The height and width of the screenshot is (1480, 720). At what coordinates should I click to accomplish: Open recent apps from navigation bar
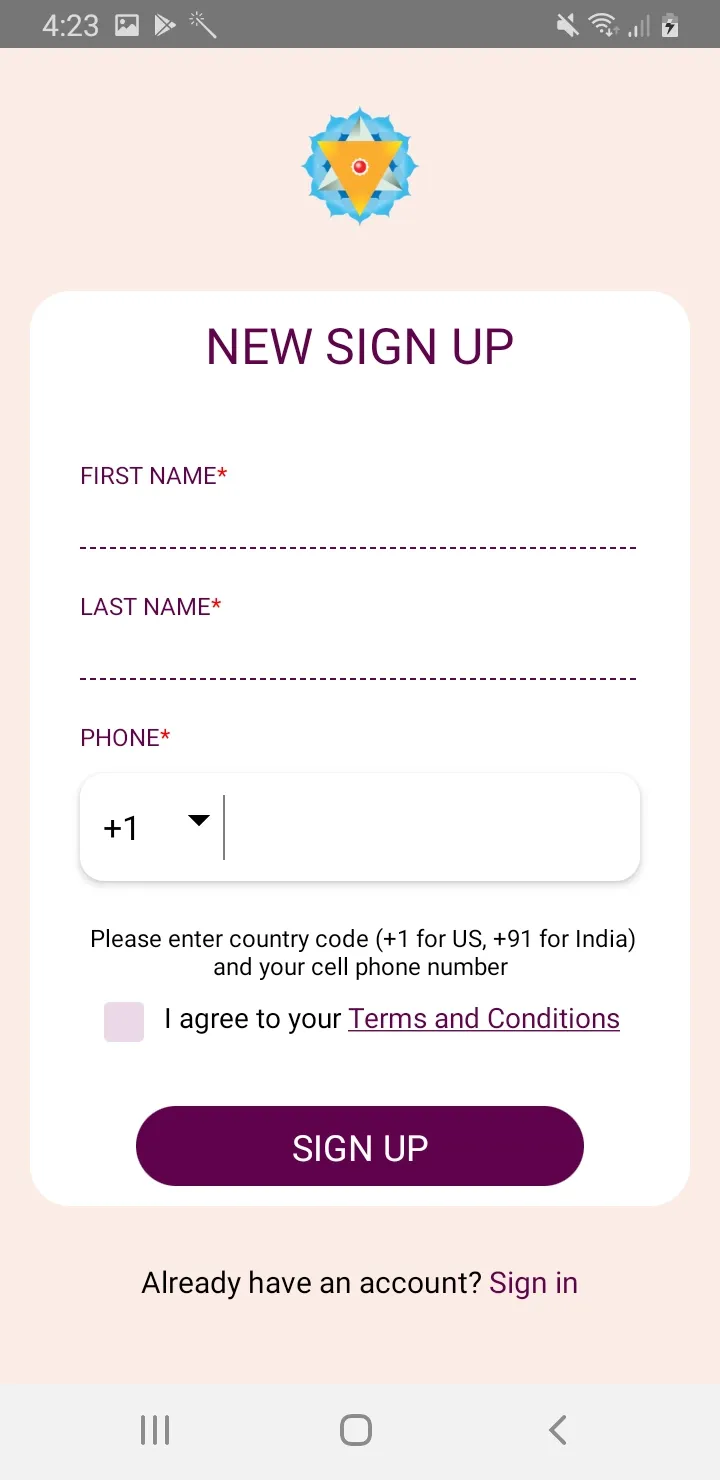[x=155, y=1430]
